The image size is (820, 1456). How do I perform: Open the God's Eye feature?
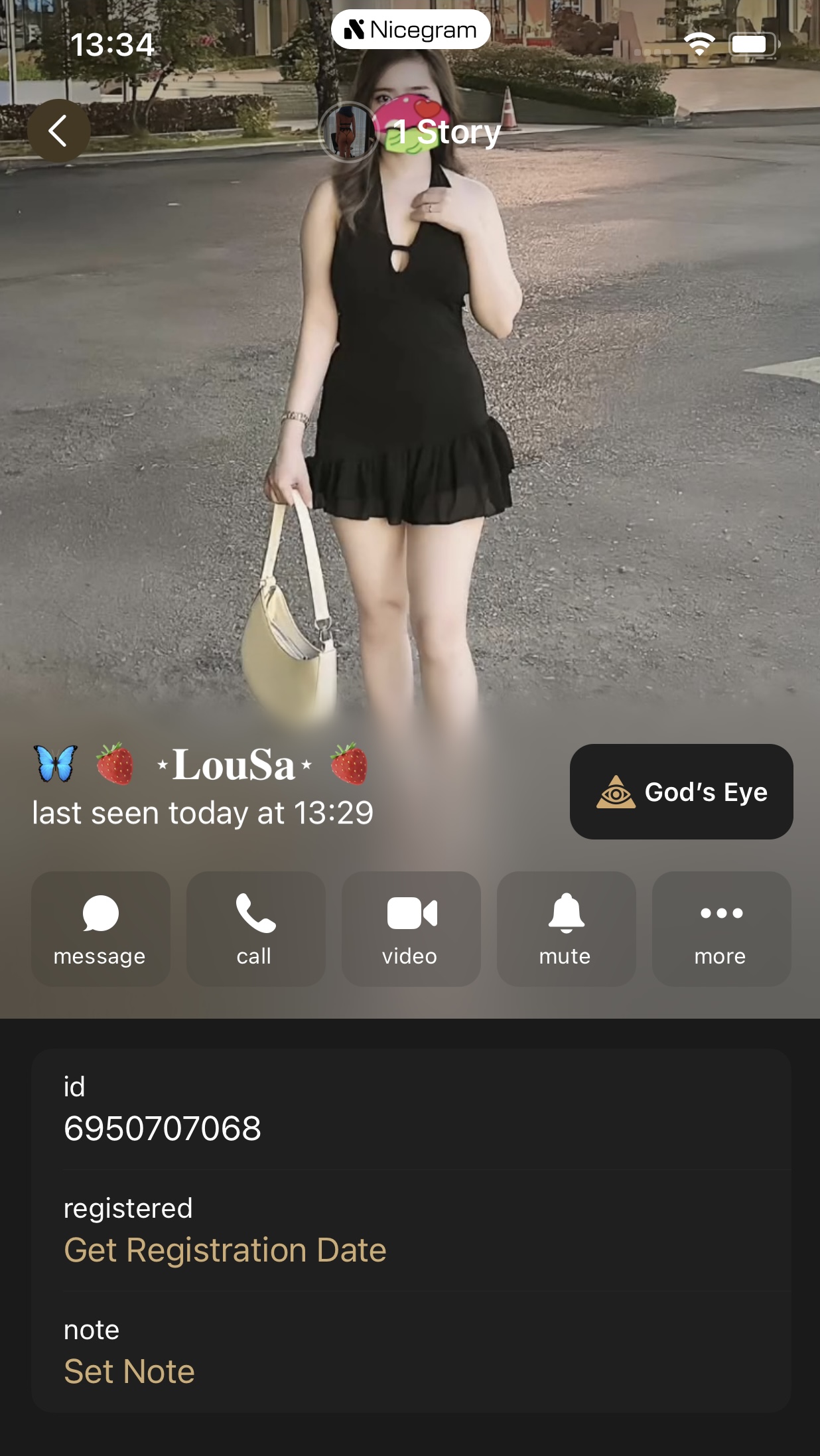pos(681,792)
